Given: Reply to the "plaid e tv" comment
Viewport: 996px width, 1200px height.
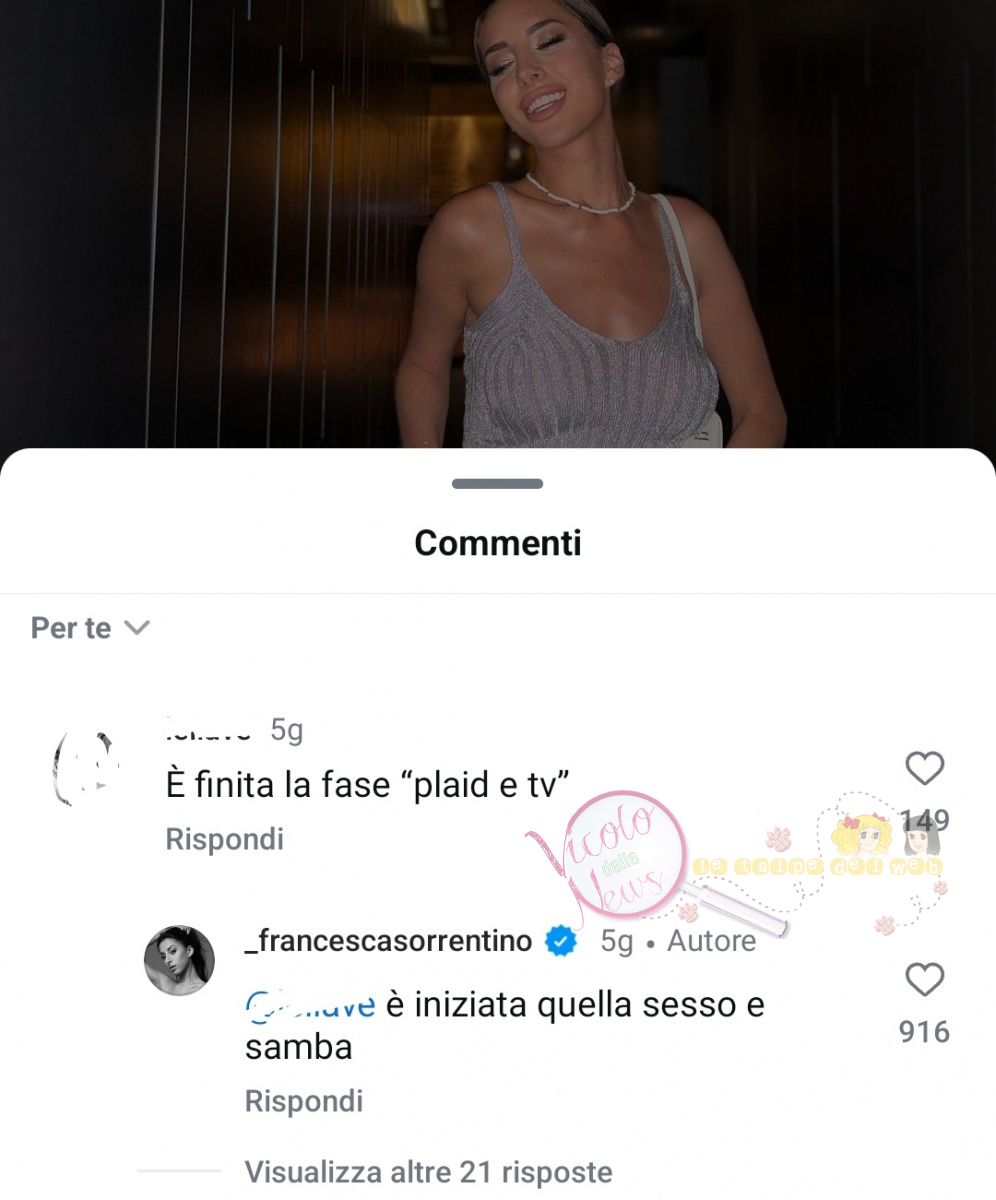Looking at the screenshot, I should (x=224, y=839).
